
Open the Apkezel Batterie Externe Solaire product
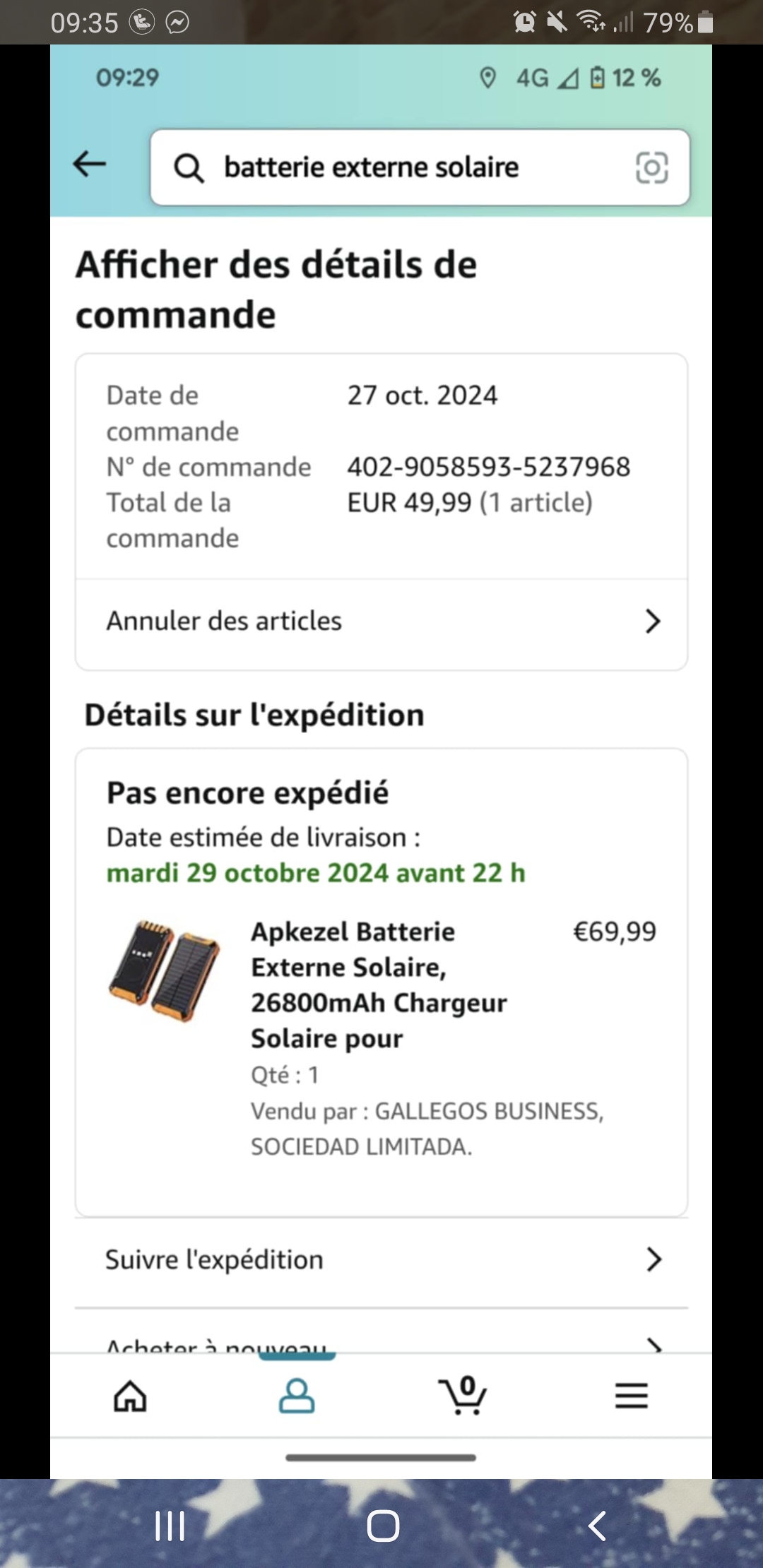(x=379, y=985)
